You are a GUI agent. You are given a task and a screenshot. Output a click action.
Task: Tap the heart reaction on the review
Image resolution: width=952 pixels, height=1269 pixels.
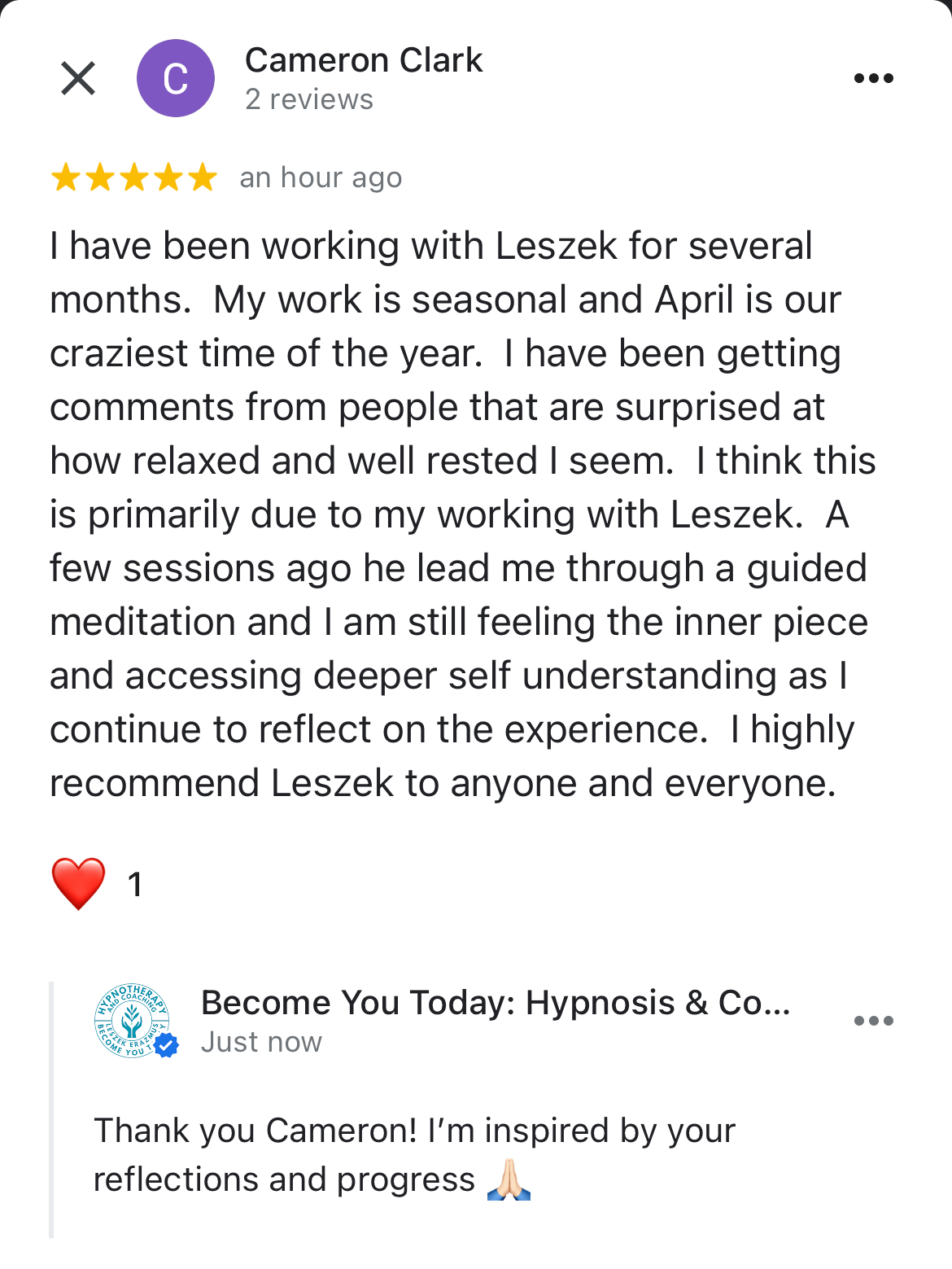(x=79, y=884)
